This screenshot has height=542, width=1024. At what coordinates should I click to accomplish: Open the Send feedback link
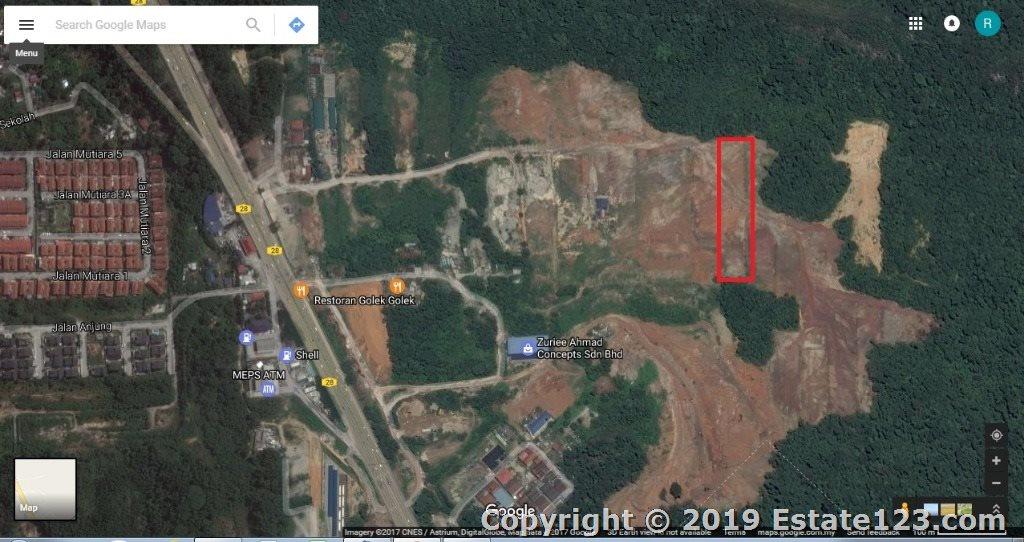click(872, 532)
